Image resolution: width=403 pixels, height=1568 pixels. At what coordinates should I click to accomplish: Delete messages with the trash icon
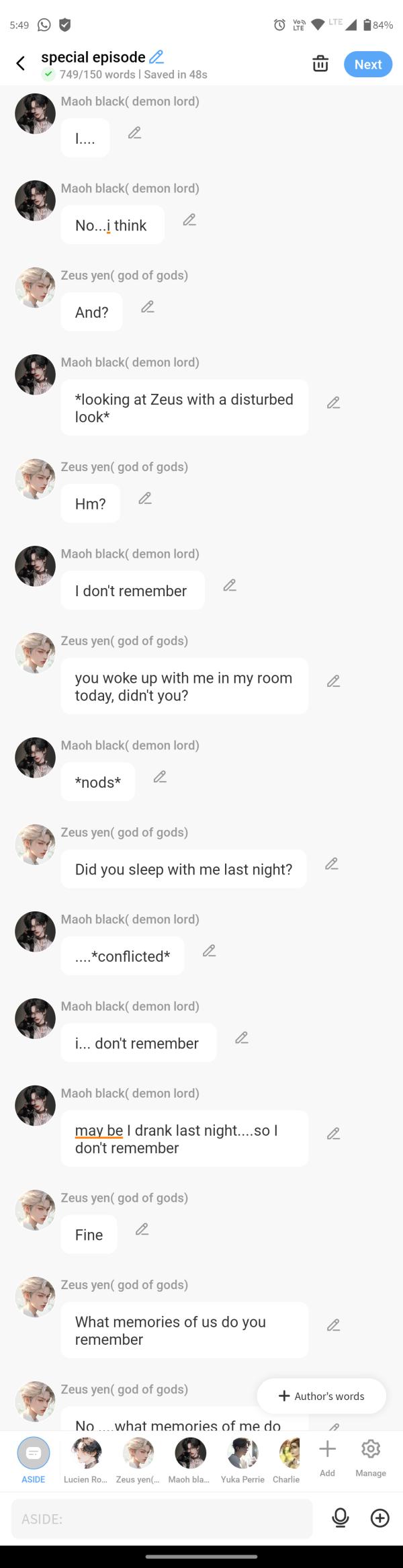pos(320,64)
